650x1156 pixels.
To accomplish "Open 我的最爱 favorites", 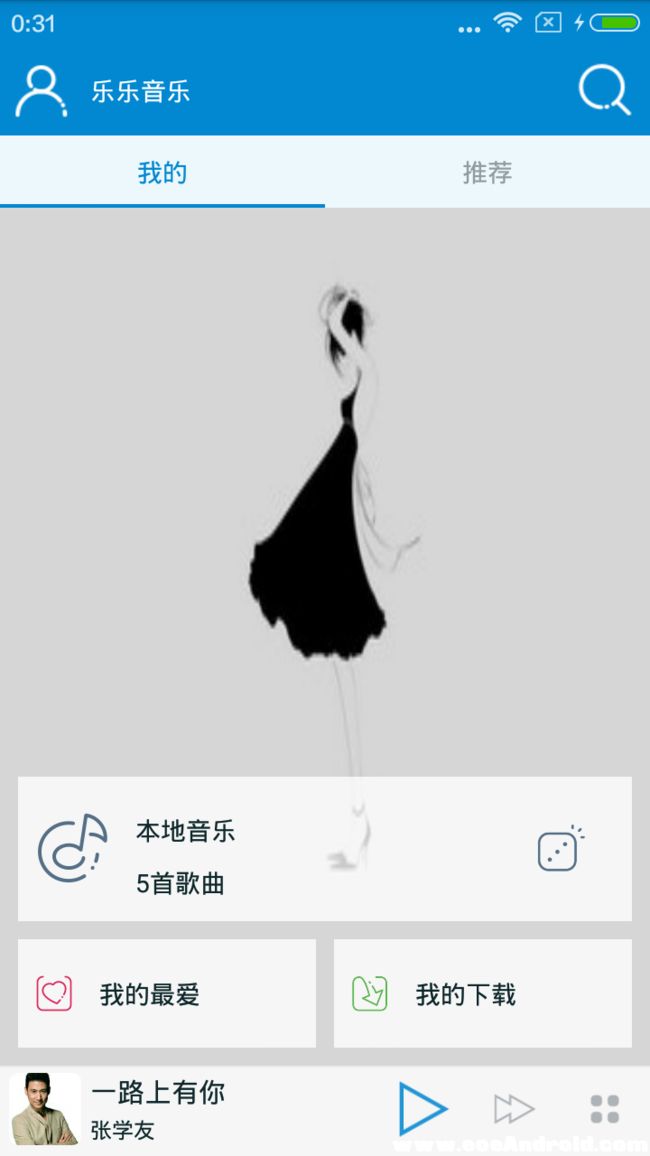I will pos(167,993).
